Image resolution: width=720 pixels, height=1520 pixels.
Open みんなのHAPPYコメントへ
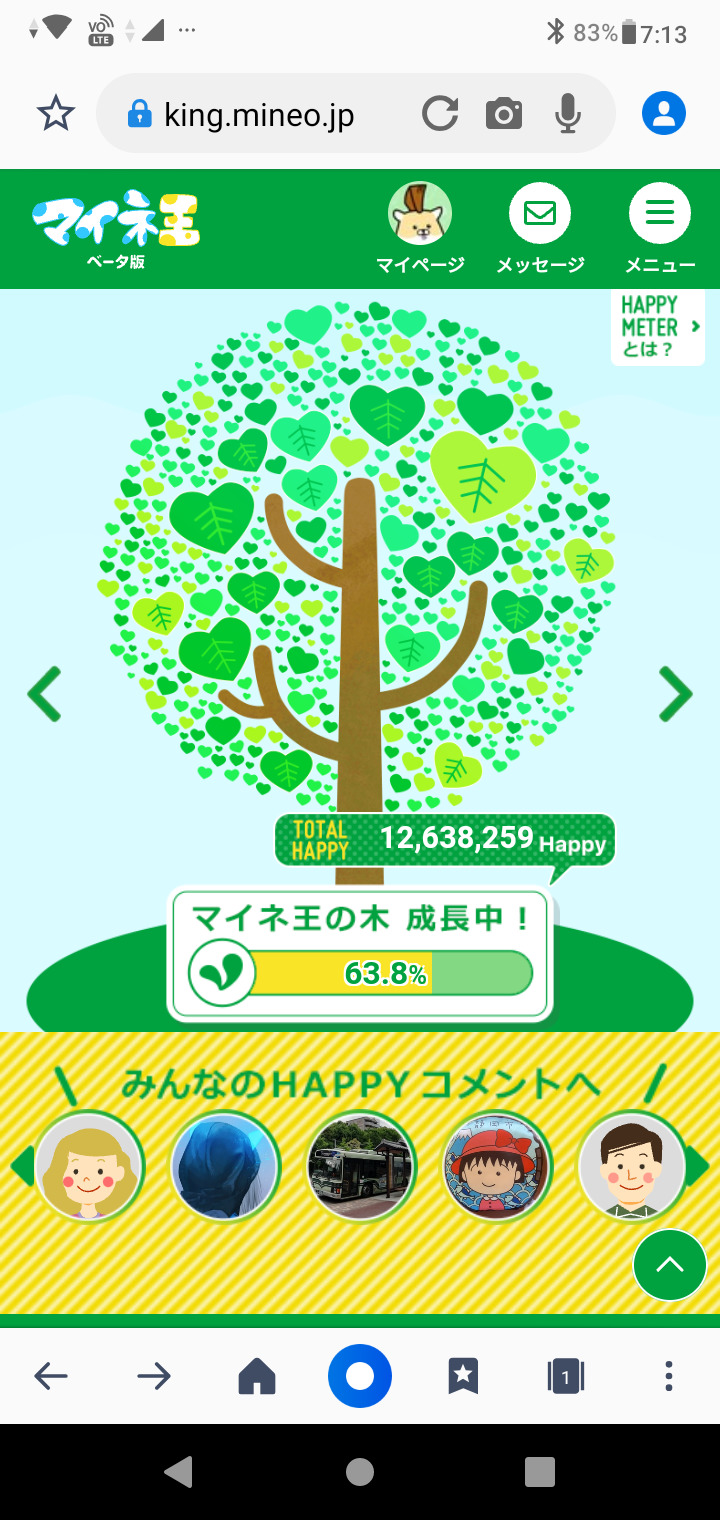pyautogui.click(x=360, y=1083)
